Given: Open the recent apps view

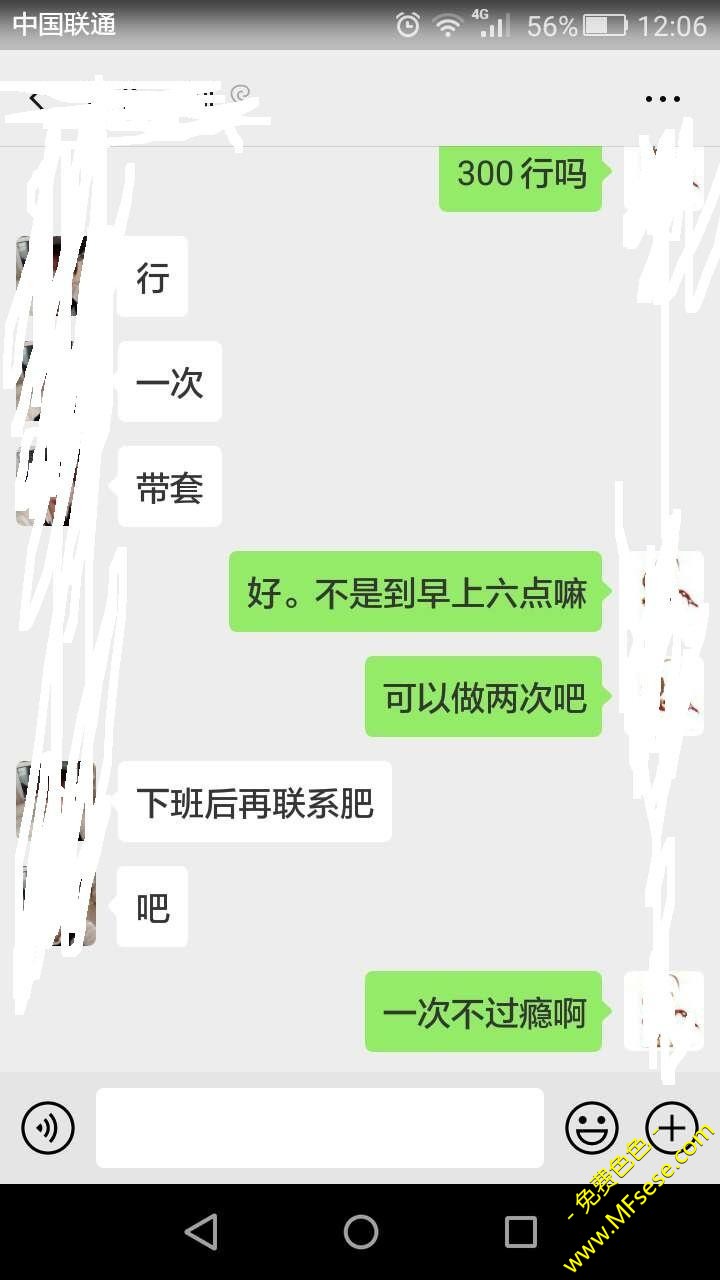Looking at the screenshot, I should coord(520,1232).
